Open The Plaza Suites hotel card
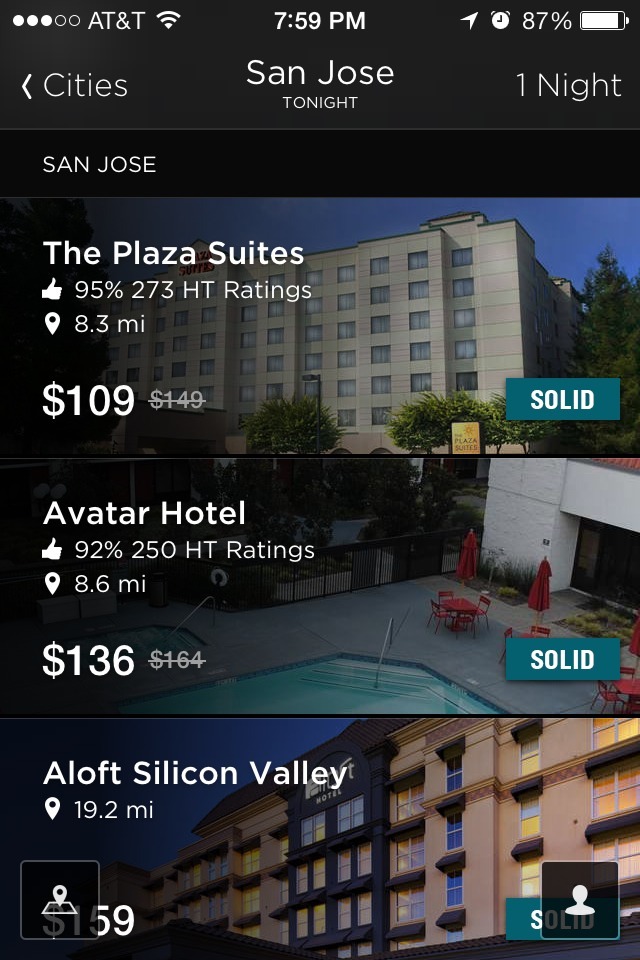 (320, 328)
